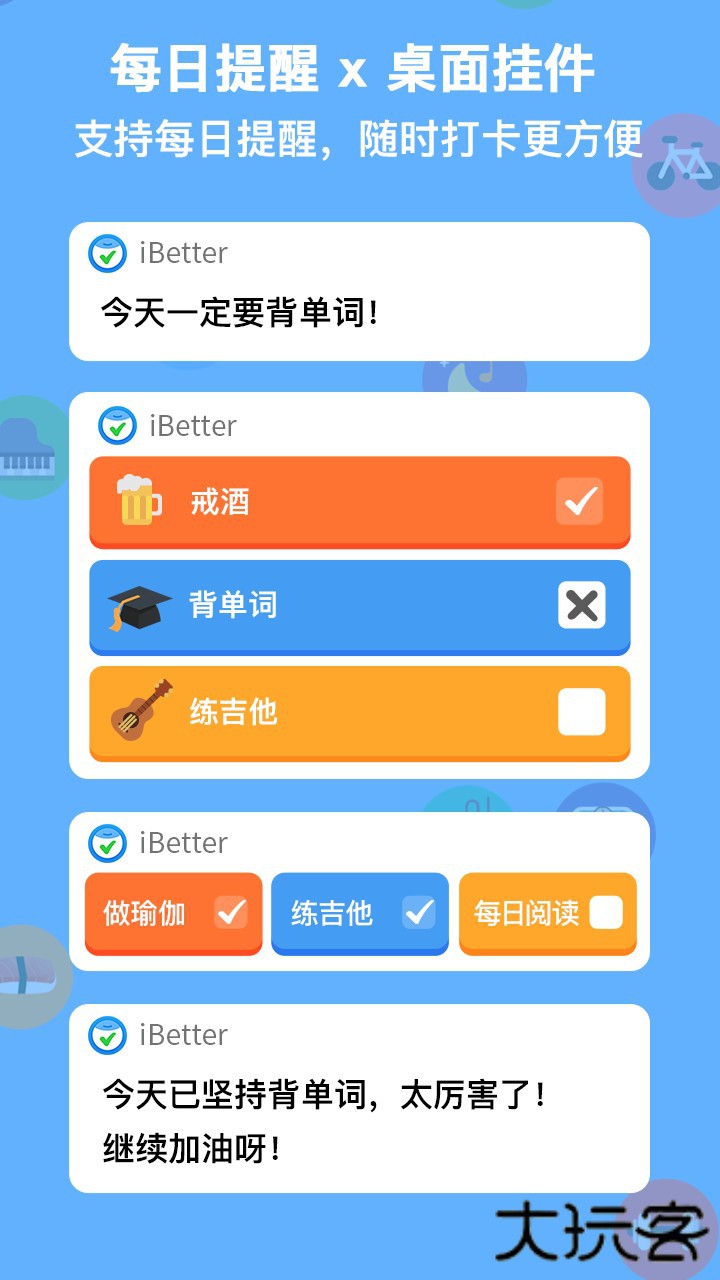Click the iBetter logo on the three-button widget
This screenshot has height=1280, width=720.
106,844
